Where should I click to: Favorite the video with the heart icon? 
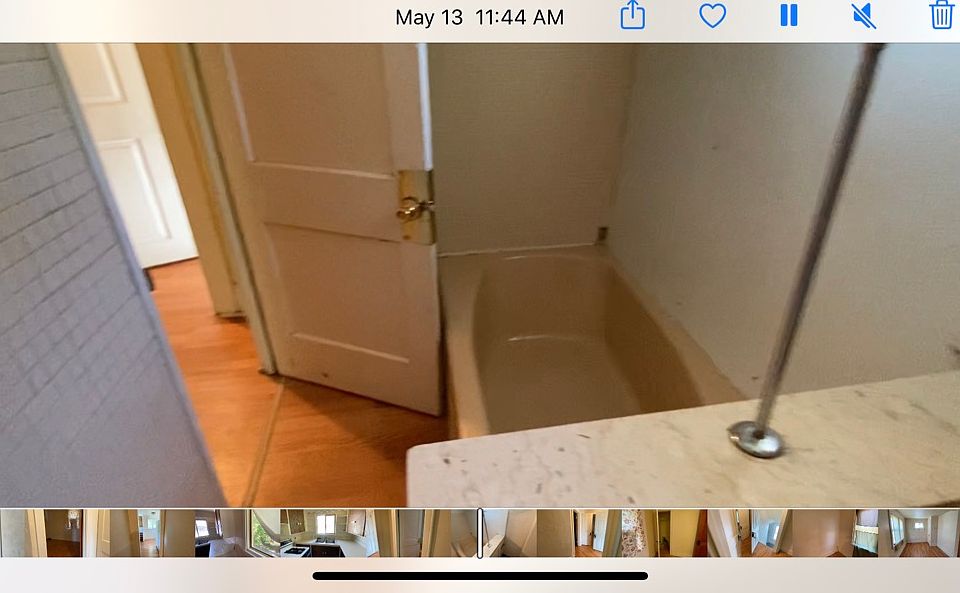tap(712, 16)
